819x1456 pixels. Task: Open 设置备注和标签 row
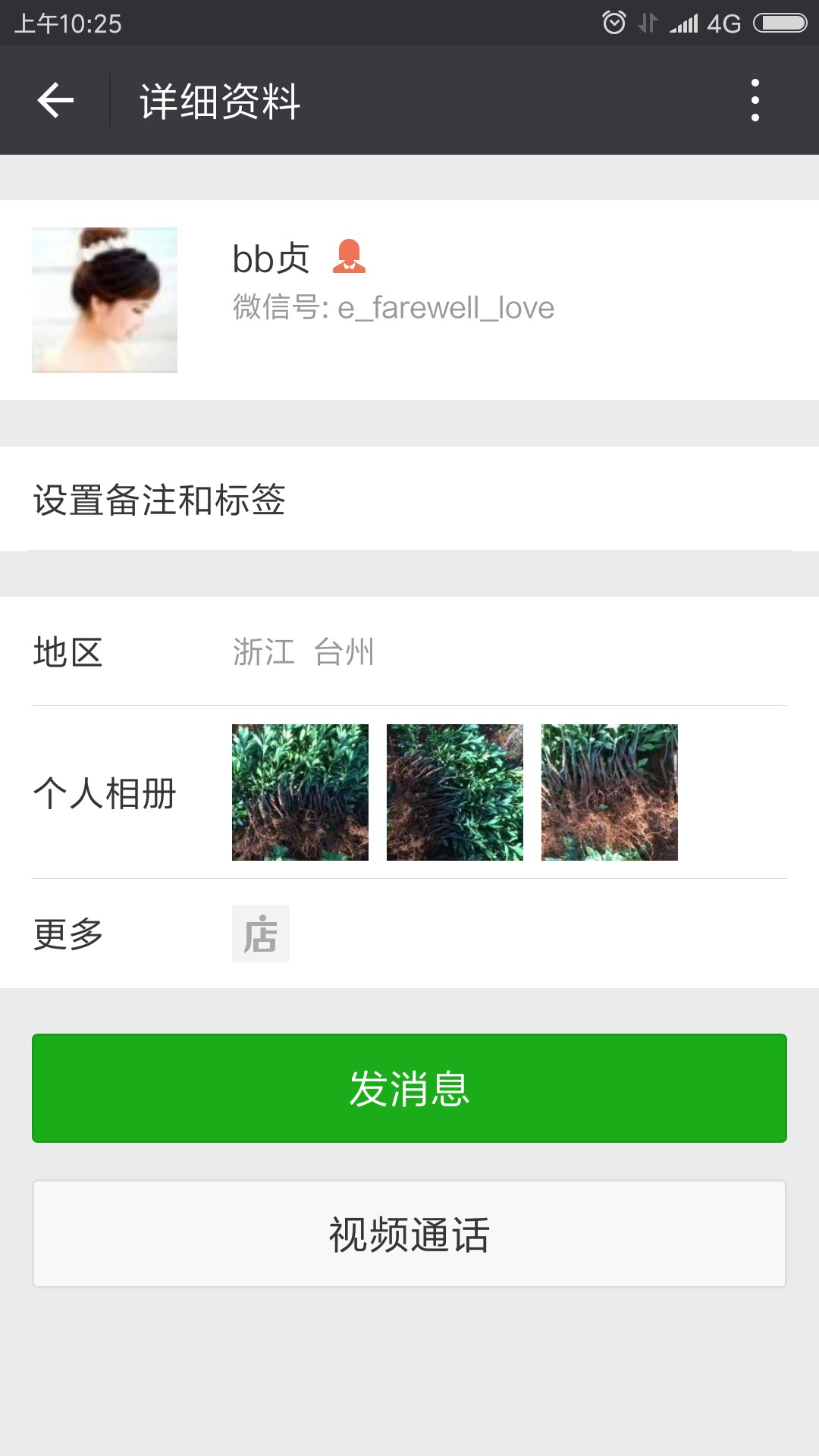coord(409,500)
